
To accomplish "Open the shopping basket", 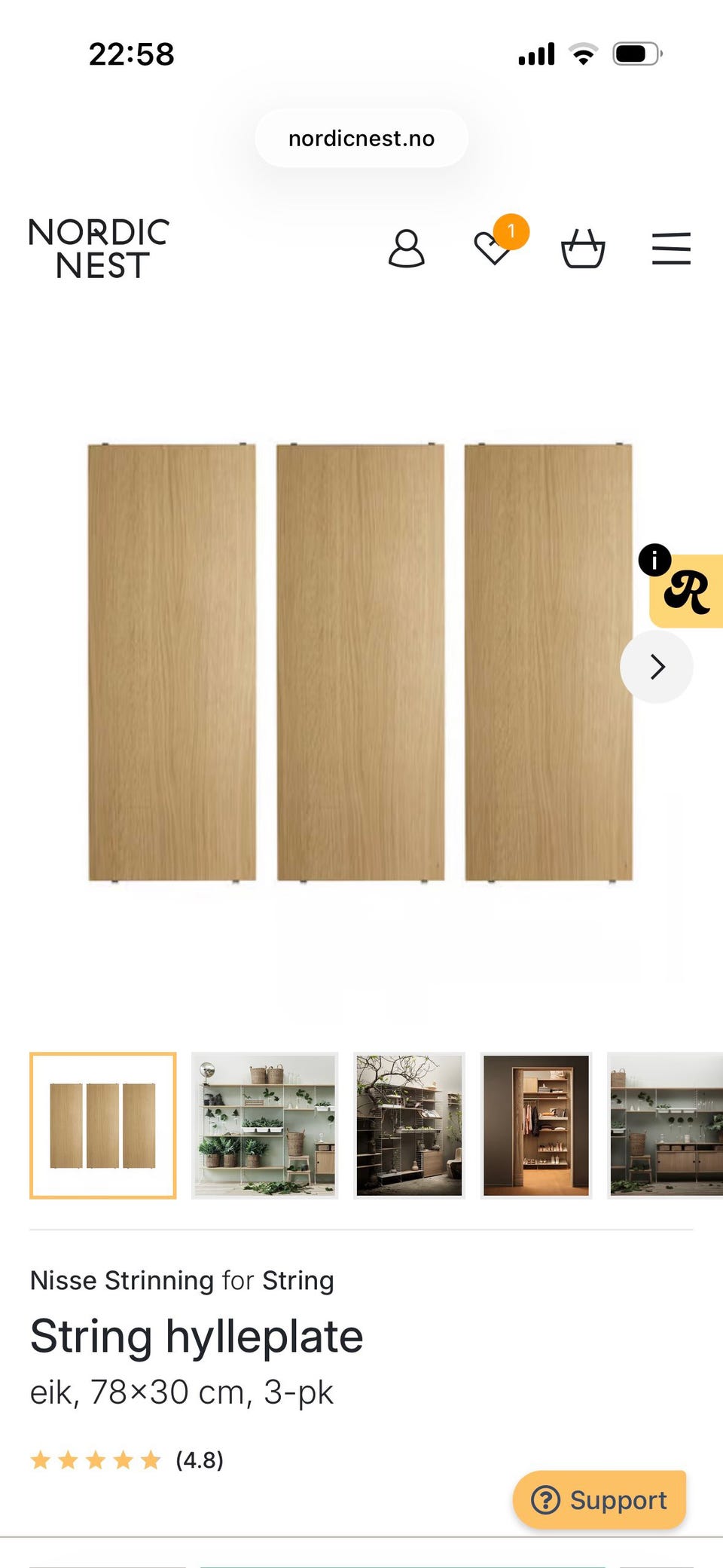I will [583, 249].
